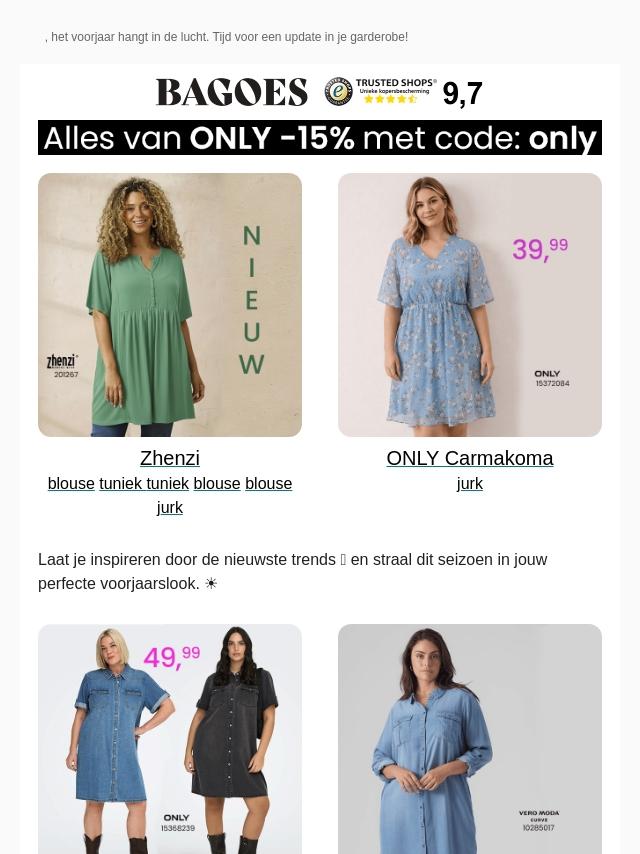View the Vero Moda denim shirt dress
Screen dimensions: 640x854
(x=470, y=738)
